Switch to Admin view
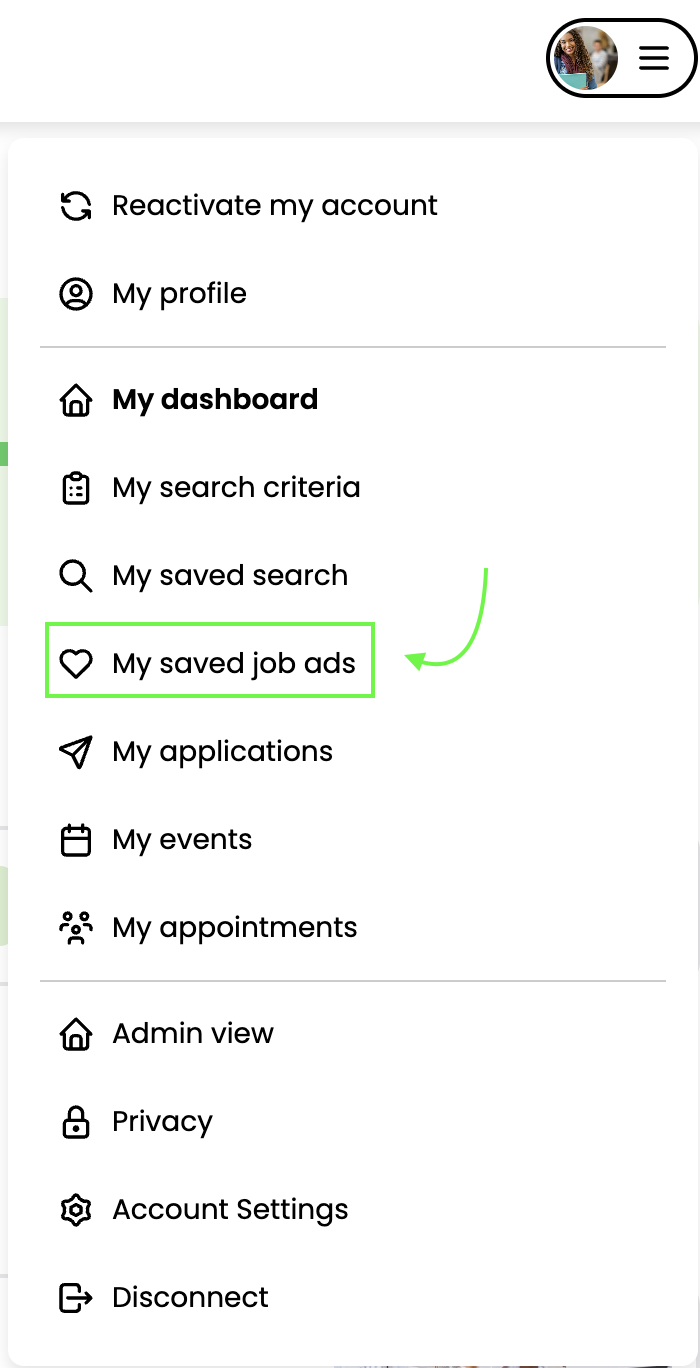The height and width of the screenshot is (1368, 700). pyautogui.click(x=192, y=1034)
